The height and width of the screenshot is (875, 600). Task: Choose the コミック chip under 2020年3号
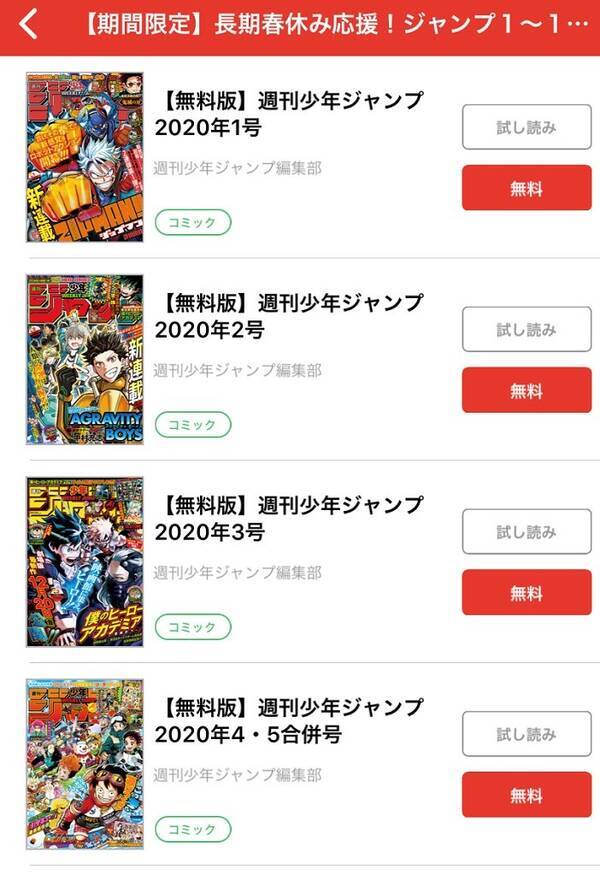click(192, 627)
